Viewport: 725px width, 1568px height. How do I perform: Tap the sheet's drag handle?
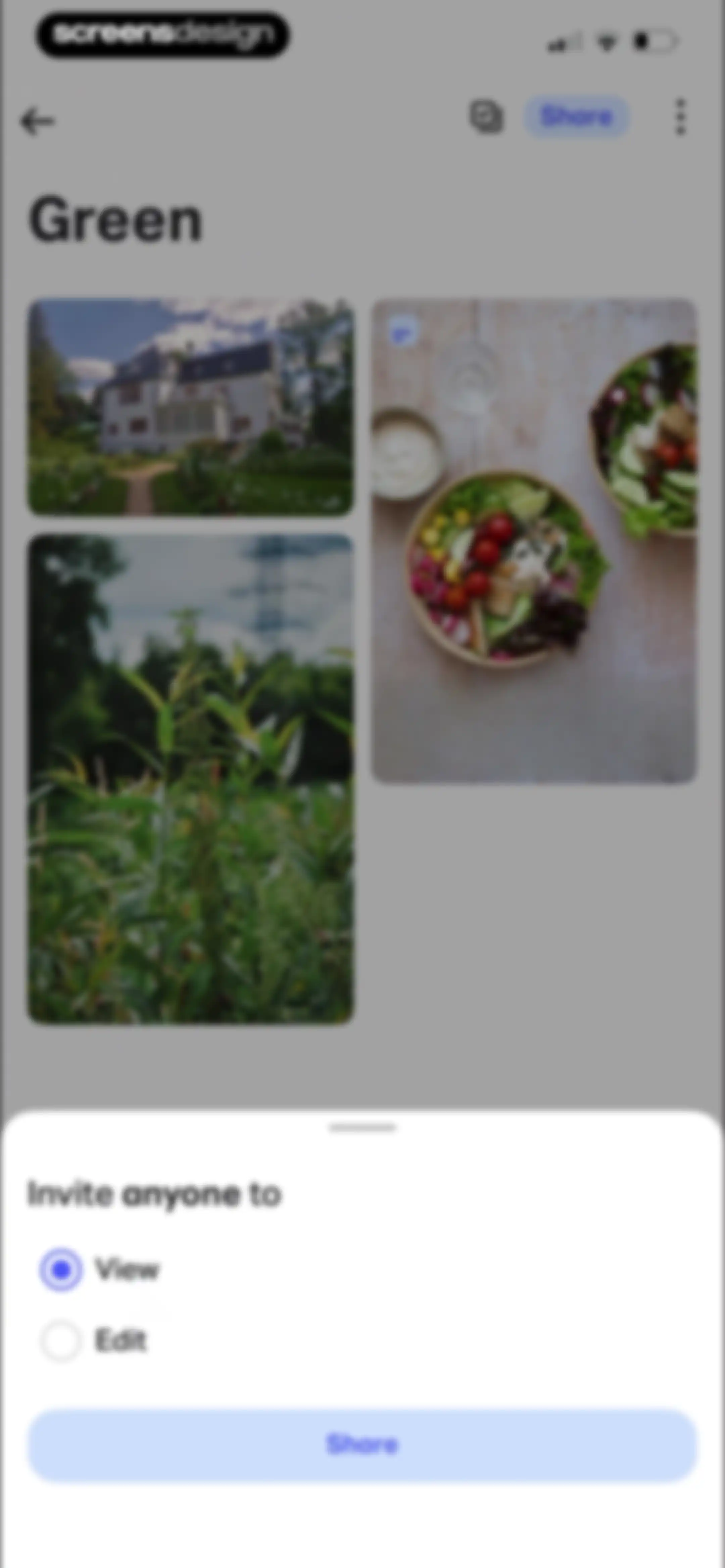pos(362,1128)
